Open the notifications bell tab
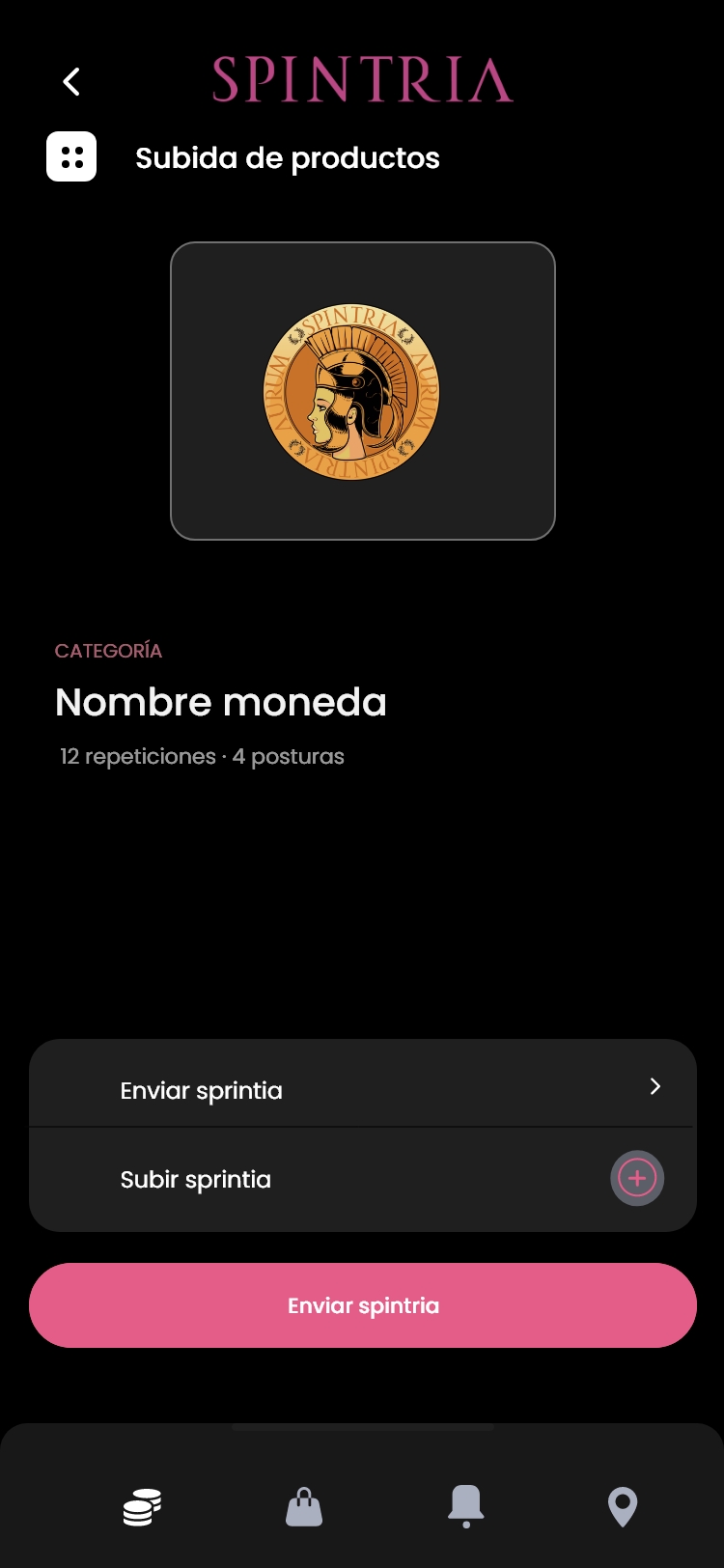This screenshot has width=724, height=1568. pyautogui.click(x=465, y=1506)
